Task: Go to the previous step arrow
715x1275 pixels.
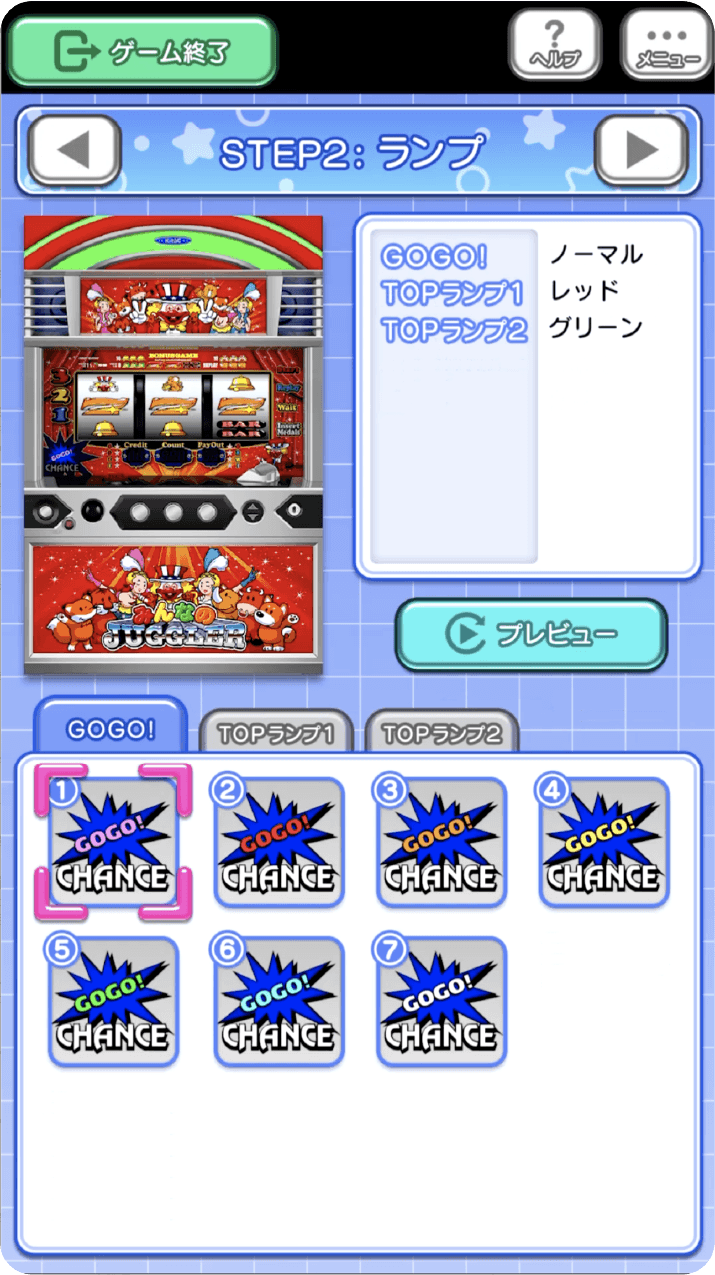Action: (x=75, y=151)
